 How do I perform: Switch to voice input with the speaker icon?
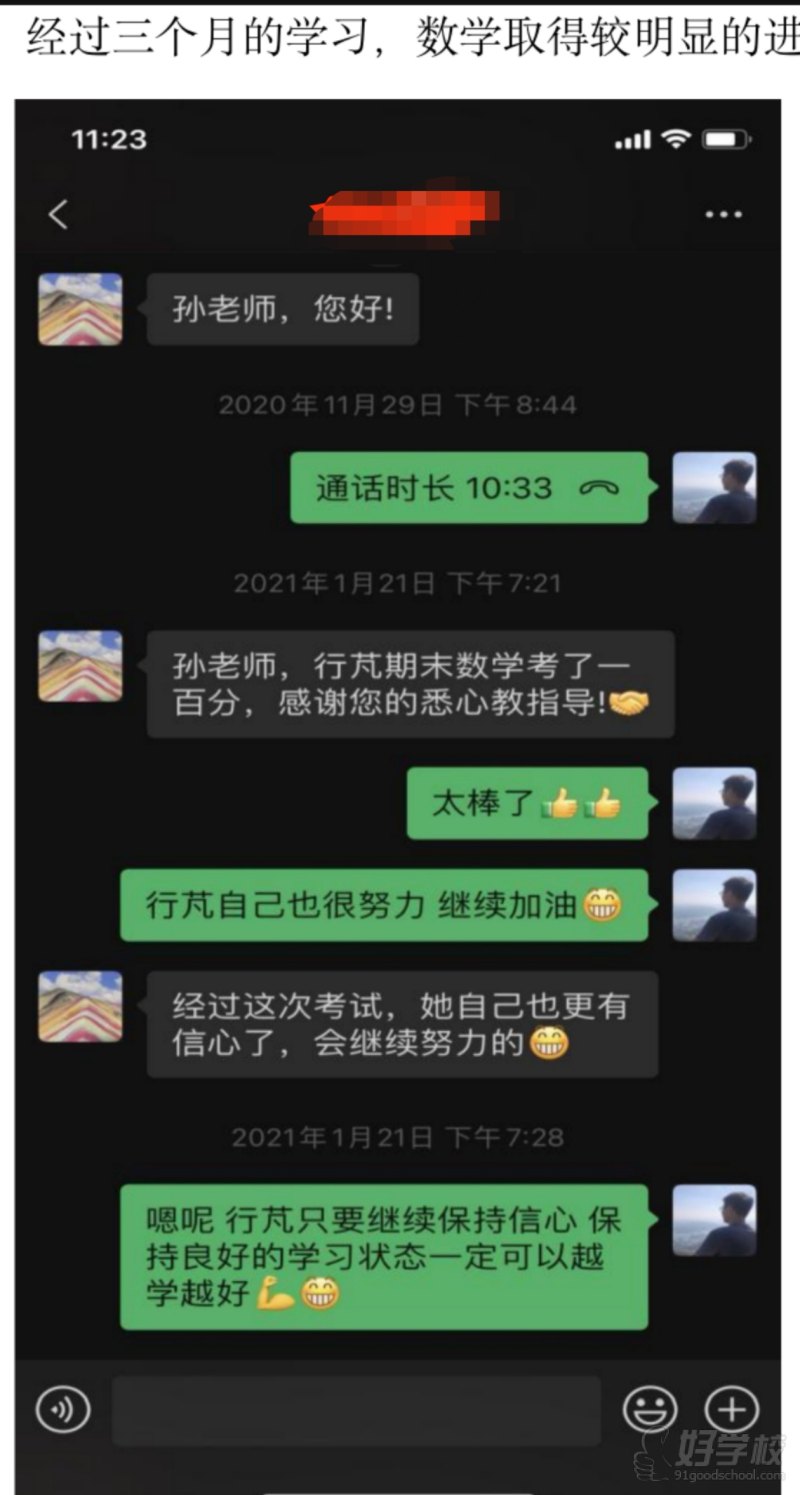(x=62, y=1410)
